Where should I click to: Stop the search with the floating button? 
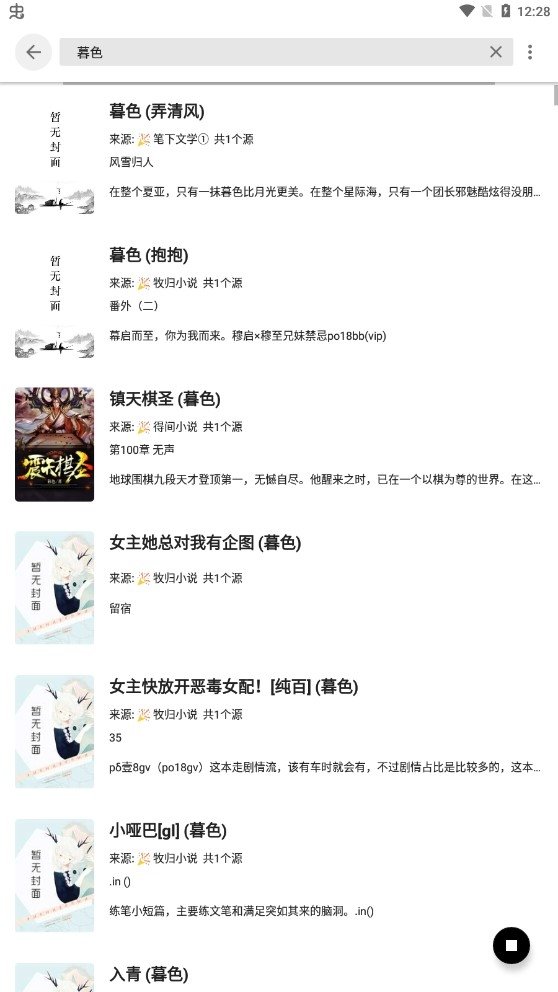click(x=511, y=945)
